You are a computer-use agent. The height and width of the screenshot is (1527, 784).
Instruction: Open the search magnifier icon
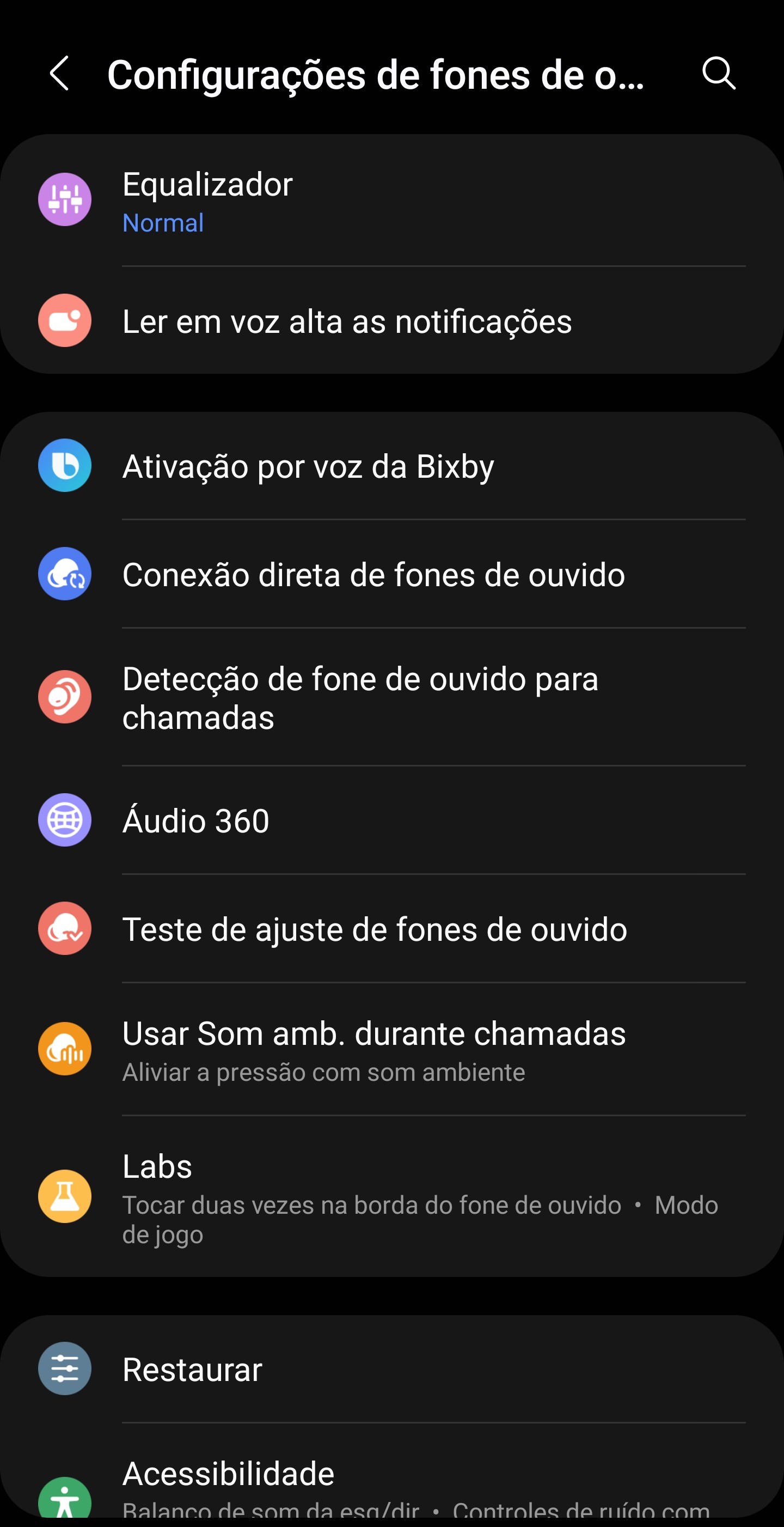point(718,74)
